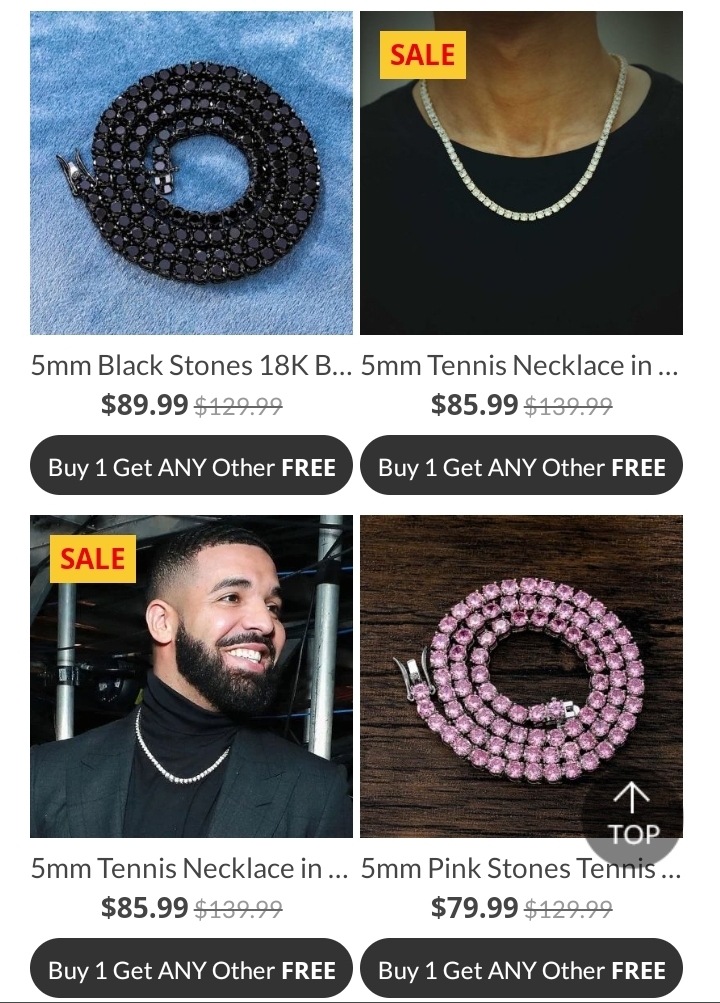Screen dimensions: 720x1003
Task: Open the black stones necklace product image
Action: [191, 173]
